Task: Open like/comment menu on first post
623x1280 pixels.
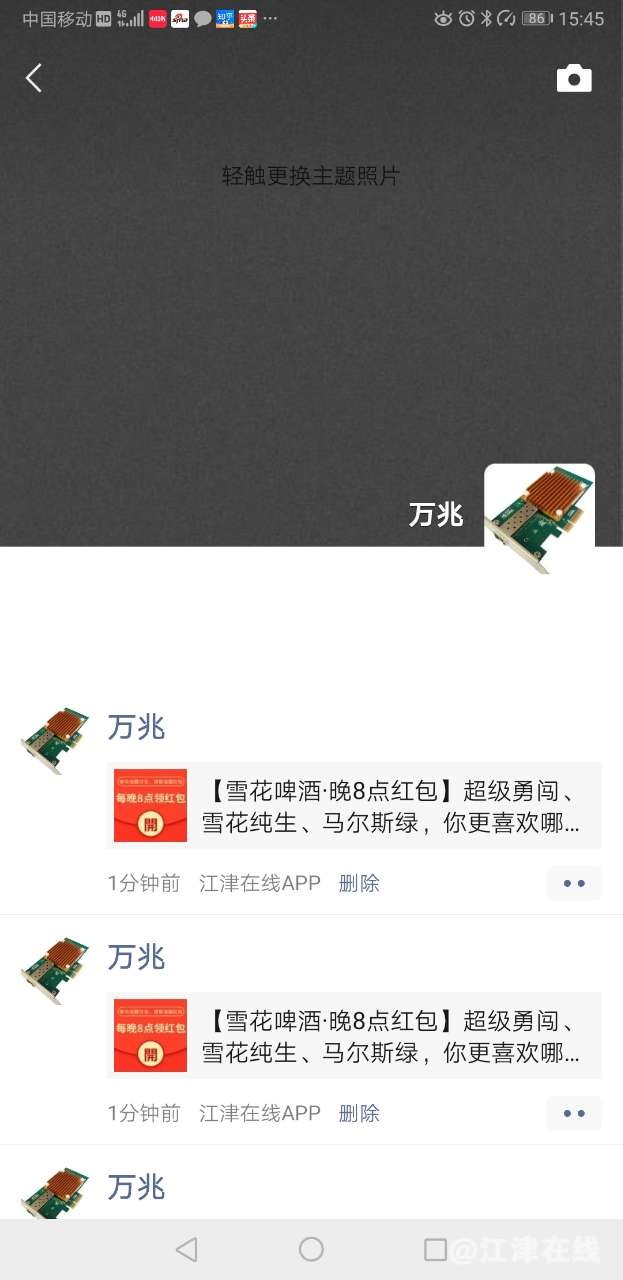Action: point(574,883)
